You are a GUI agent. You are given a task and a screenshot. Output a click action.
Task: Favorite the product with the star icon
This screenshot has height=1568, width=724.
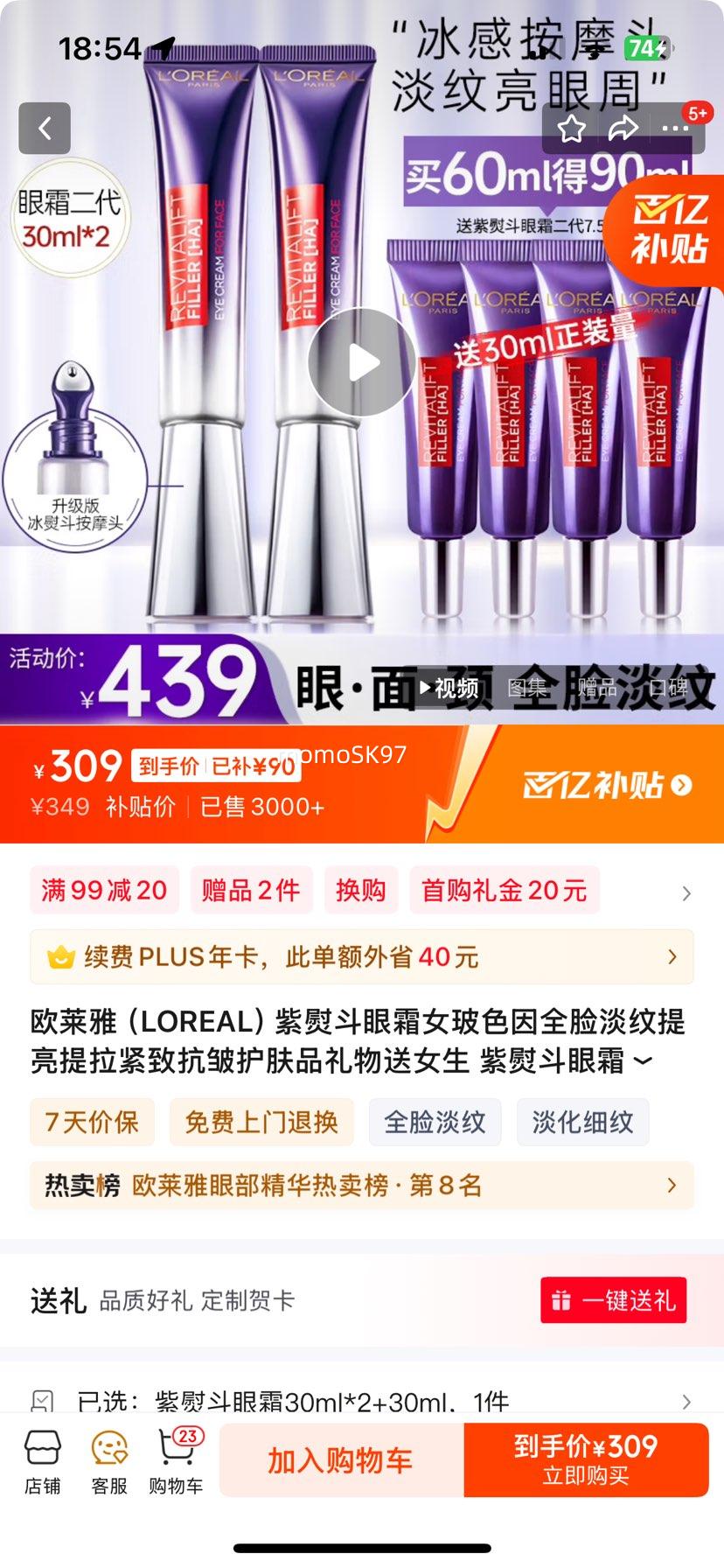point(573,129)
